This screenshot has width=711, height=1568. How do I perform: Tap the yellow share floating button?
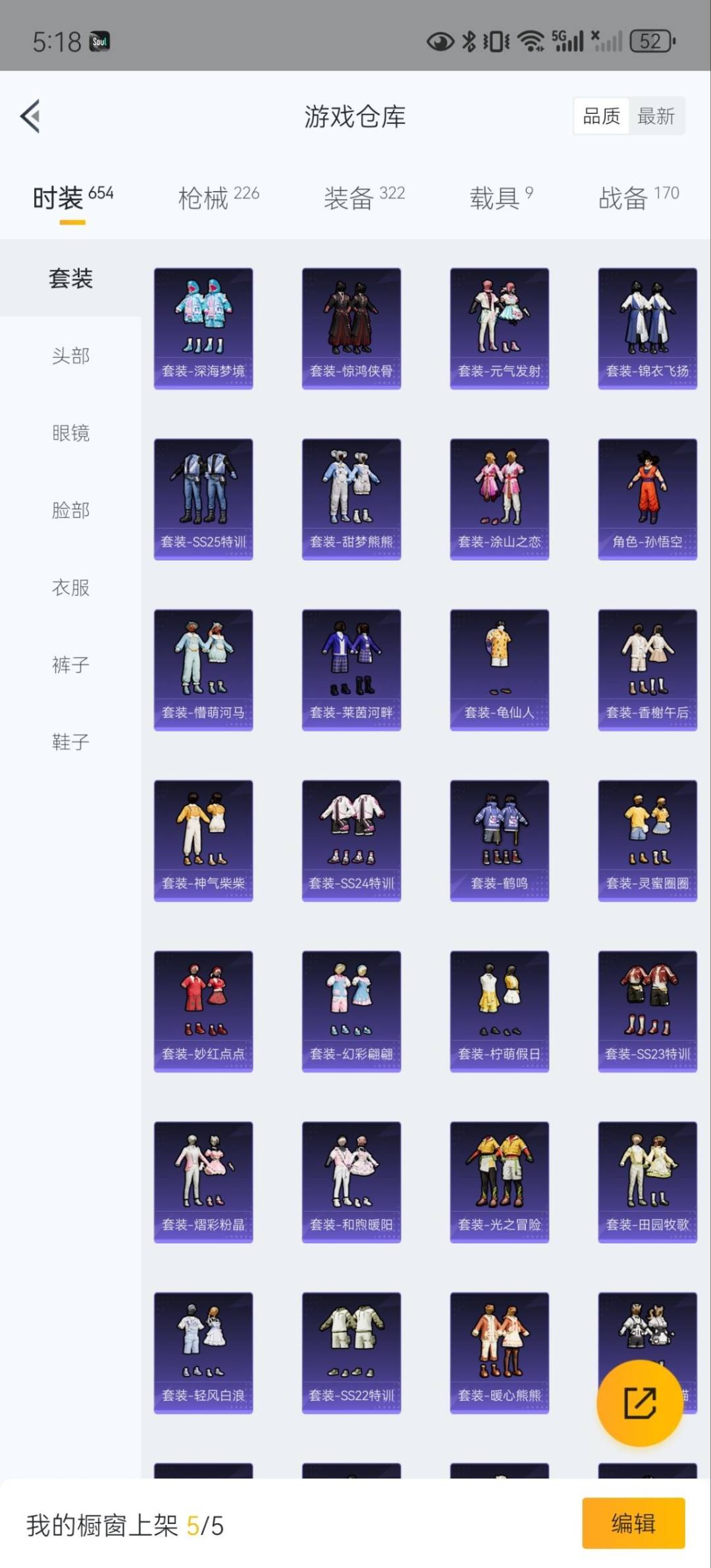[x=639, y=1403]
